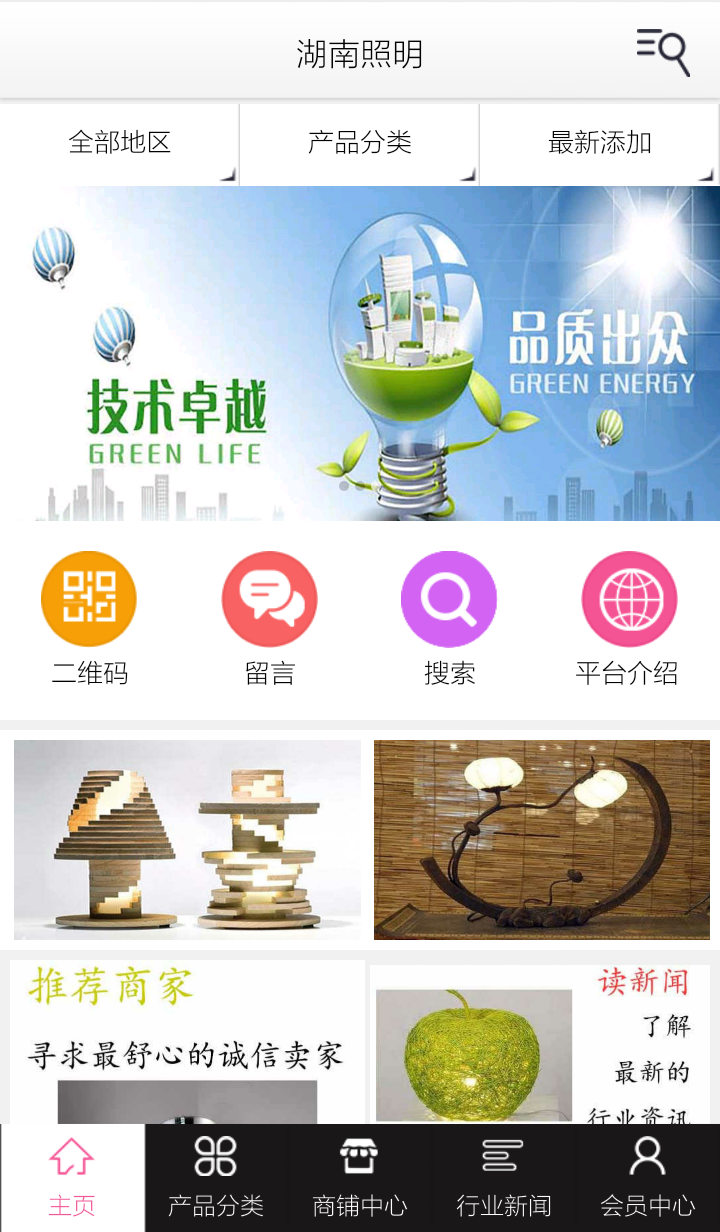The width and height of the screenshot is (720, 1232).
Task: Switch to the 行业新闻 news tab
Action: [x=504, y=1178]
